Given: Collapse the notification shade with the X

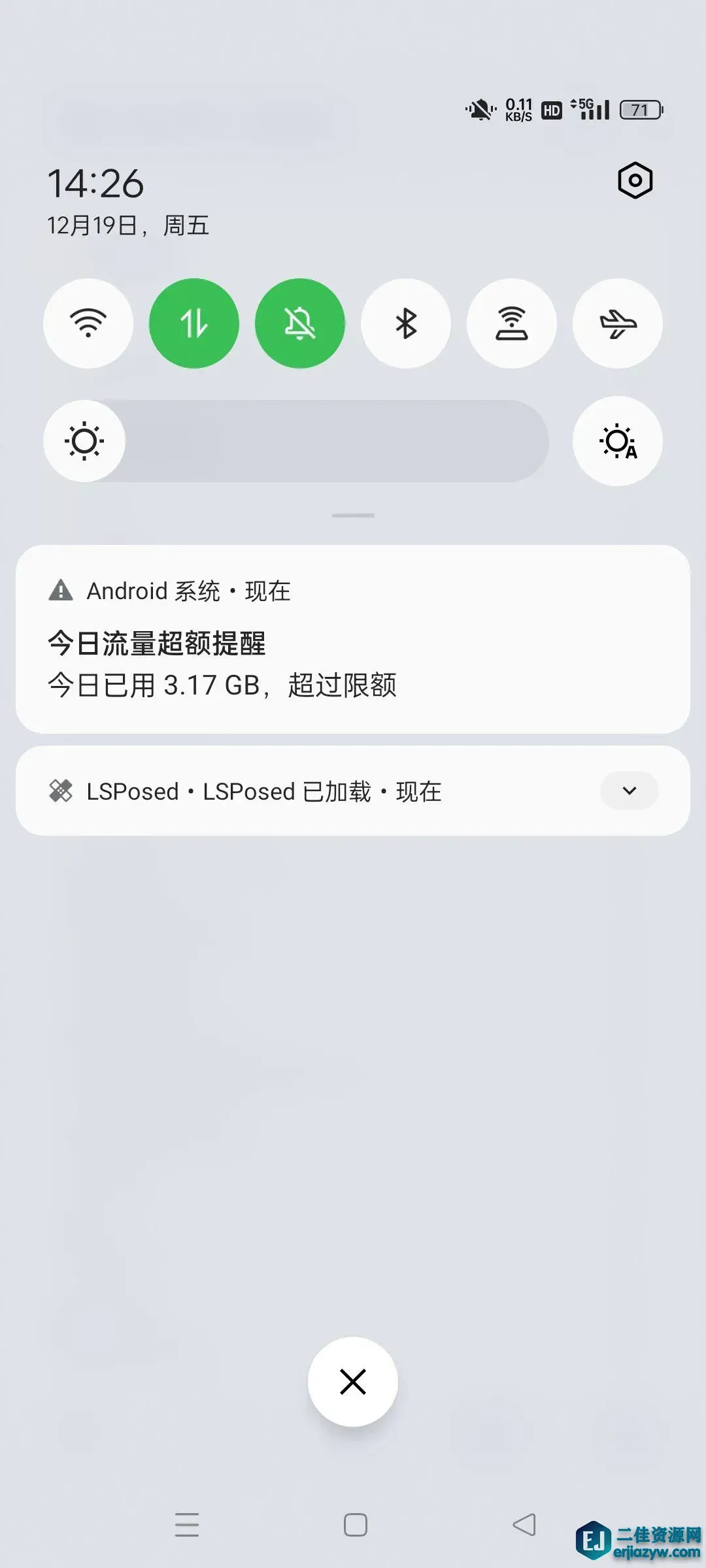Looking at the screenshot, I should [x=352, y=1380].
